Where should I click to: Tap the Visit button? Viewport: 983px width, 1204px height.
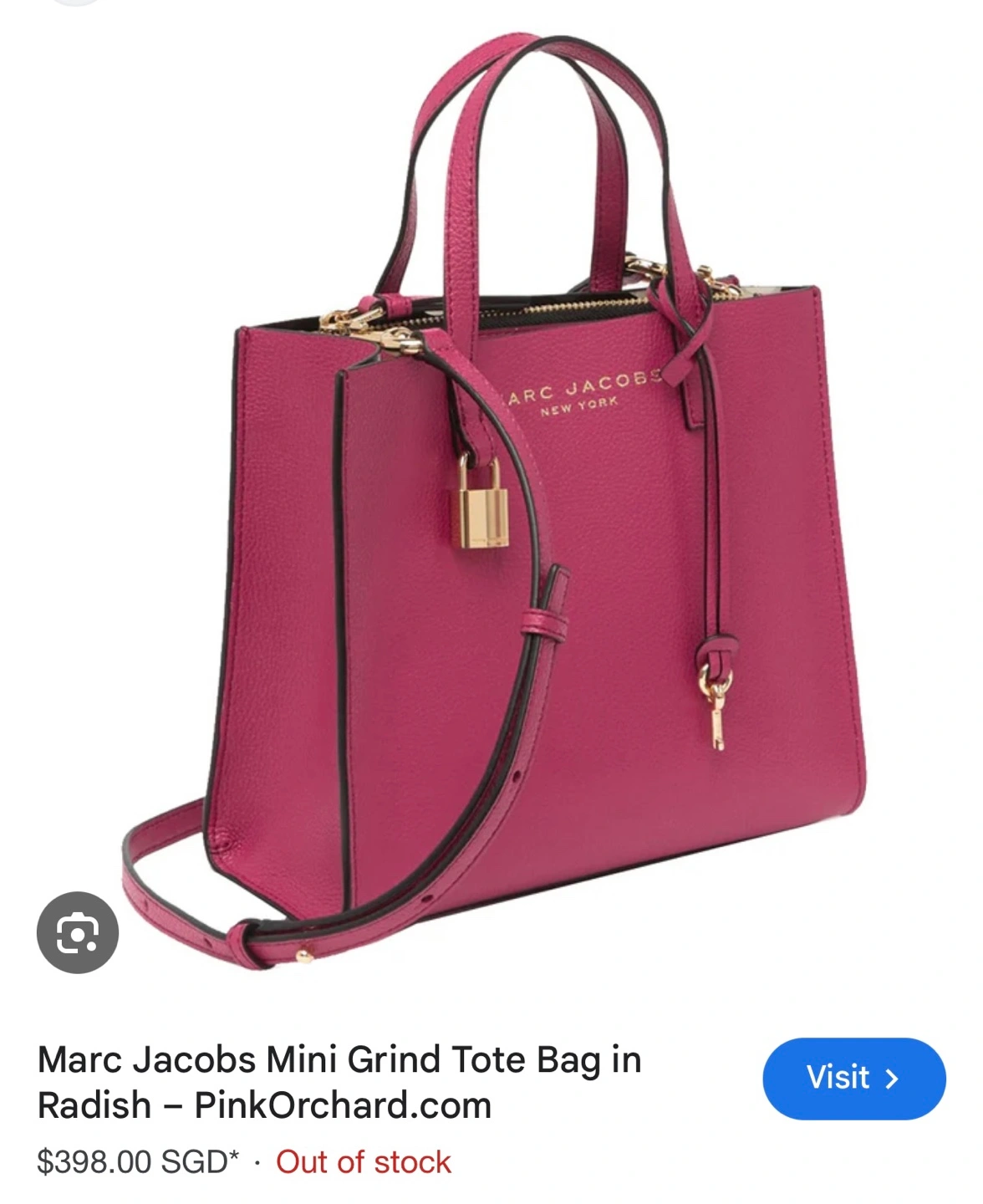point(853,1079)
